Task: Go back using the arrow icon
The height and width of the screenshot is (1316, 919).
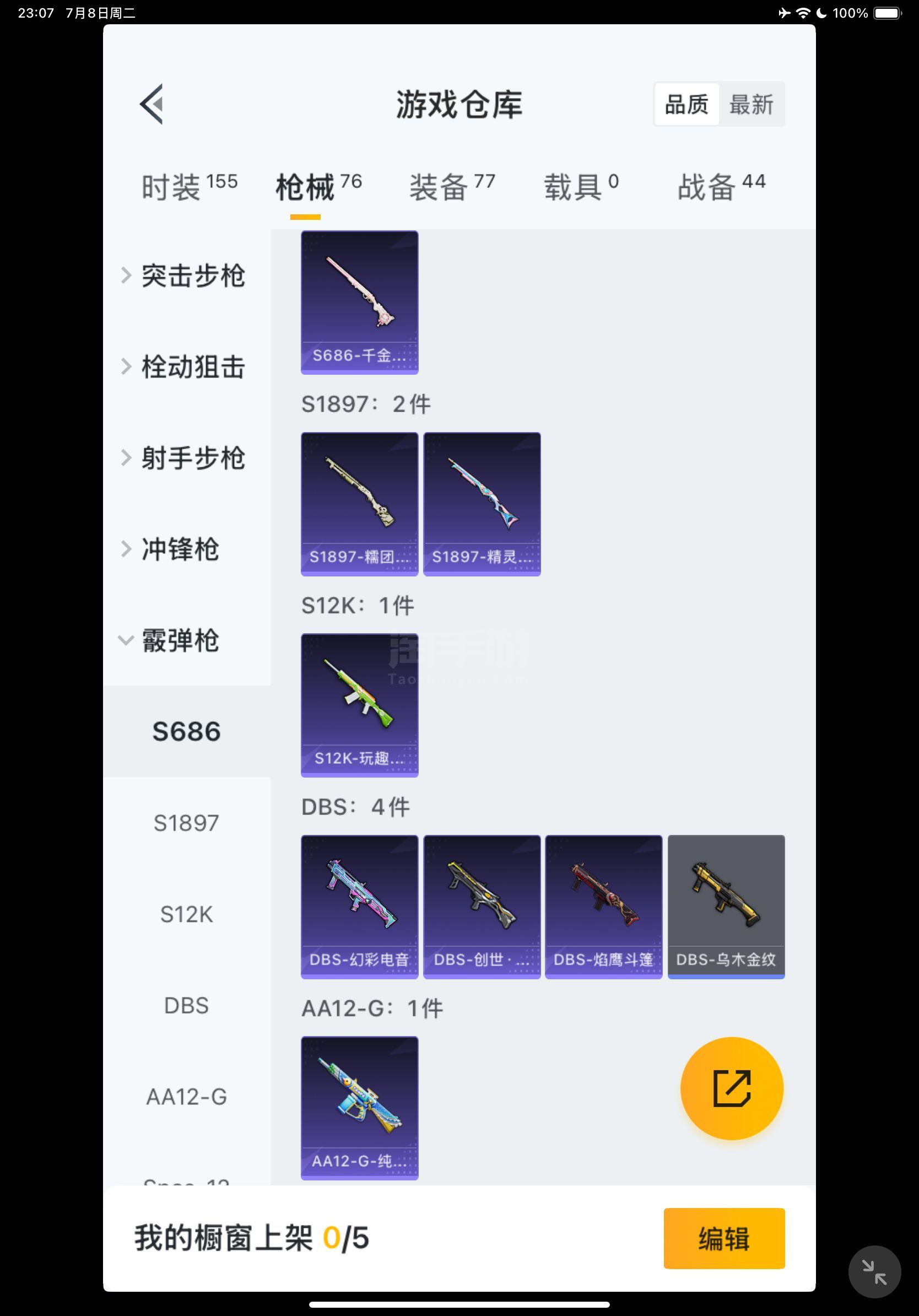Action: (152, 104)
